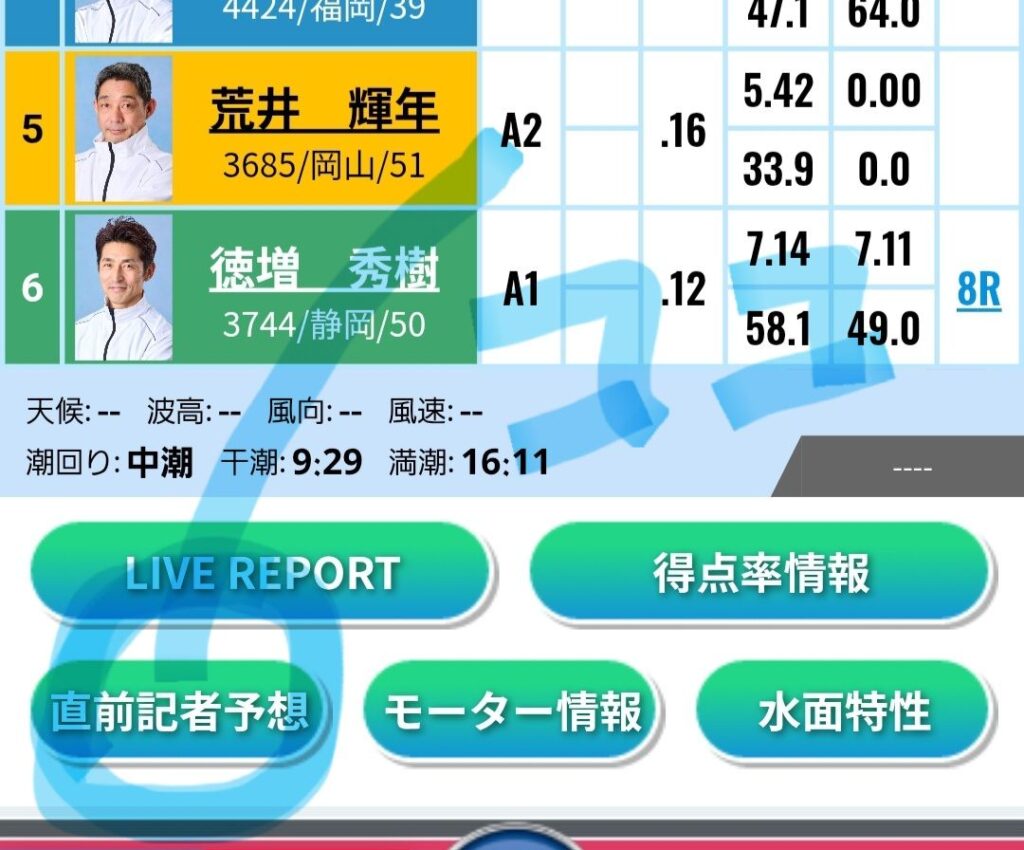
Task: Open 水面特性 info
Action: 844,712
